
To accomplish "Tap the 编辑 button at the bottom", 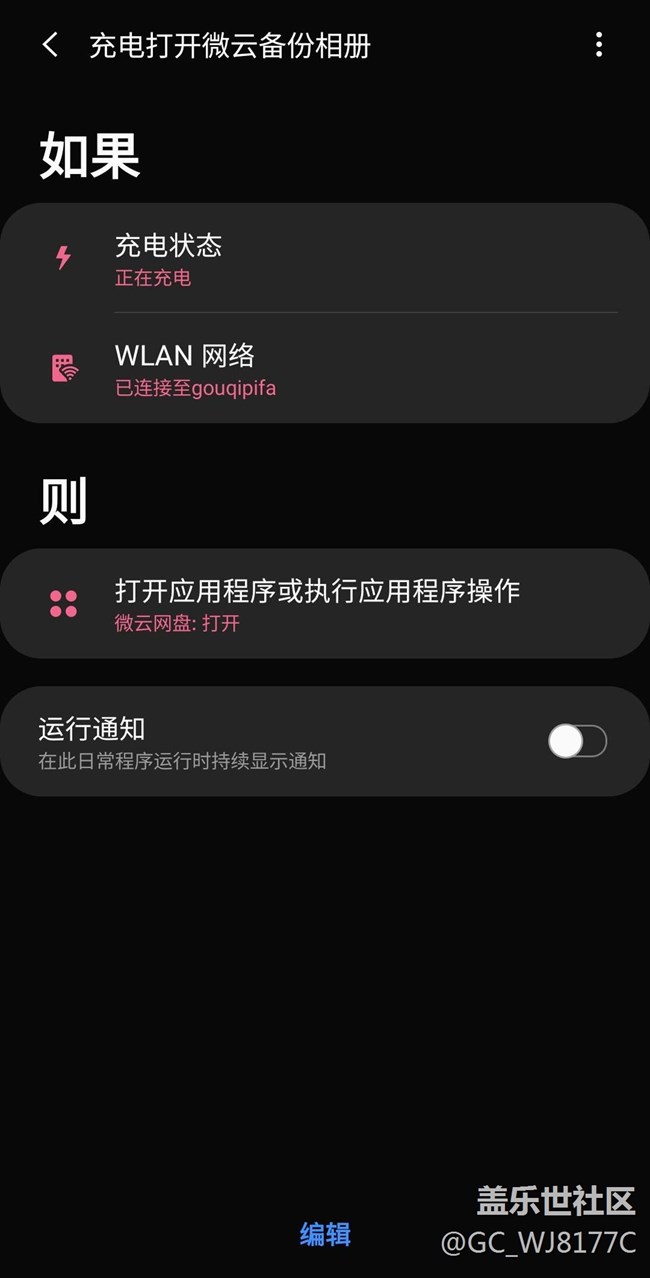I will [x=325, y=1234].
